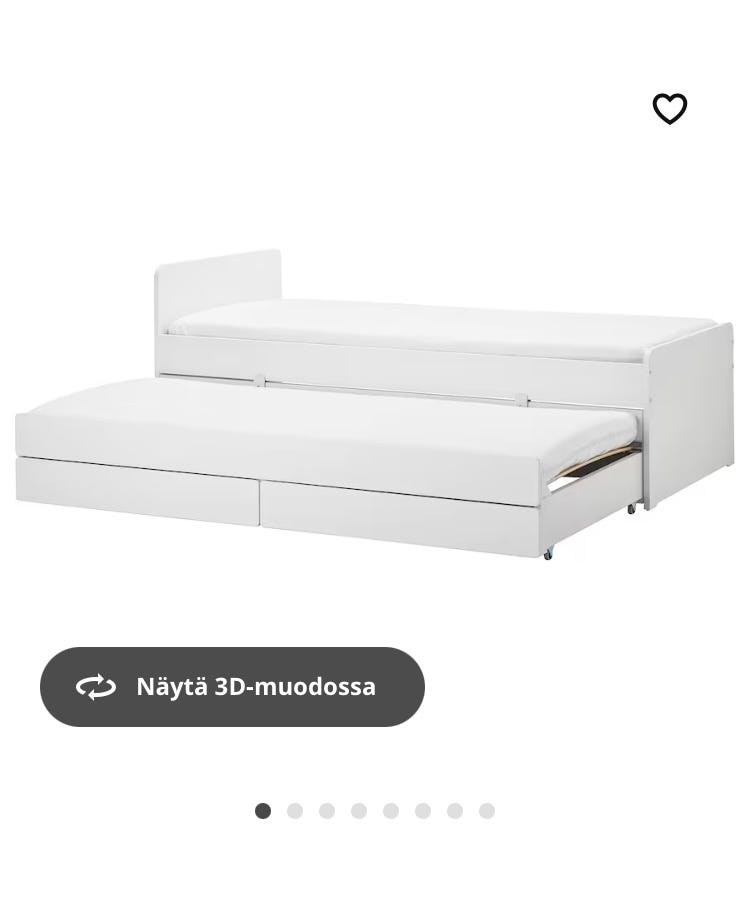Tap the circular-arrows icon inside the dark button
The width and height of the screenshot is (750, 901).
click(96, 687)
